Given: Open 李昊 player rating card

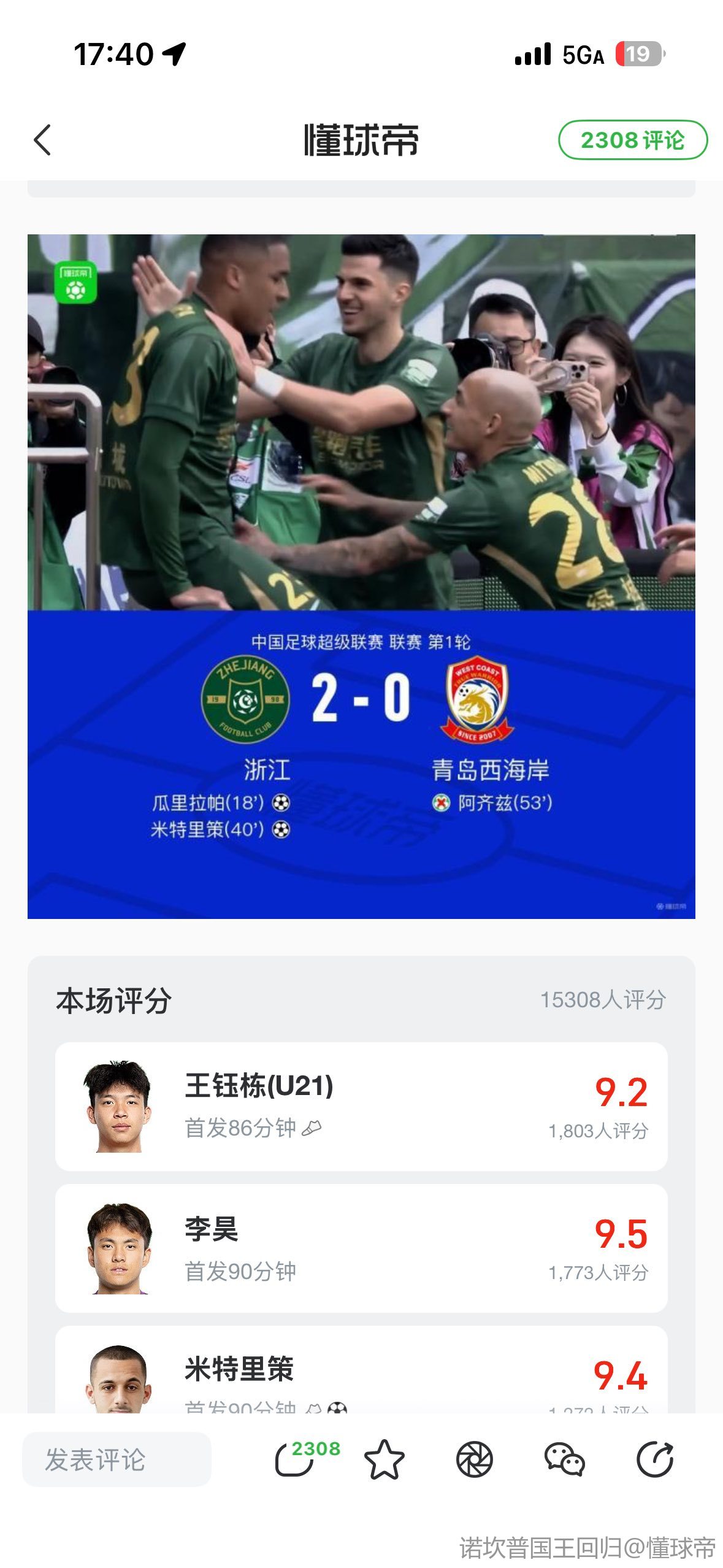Looking at the screenshot, I should [x=361, y=1248].
